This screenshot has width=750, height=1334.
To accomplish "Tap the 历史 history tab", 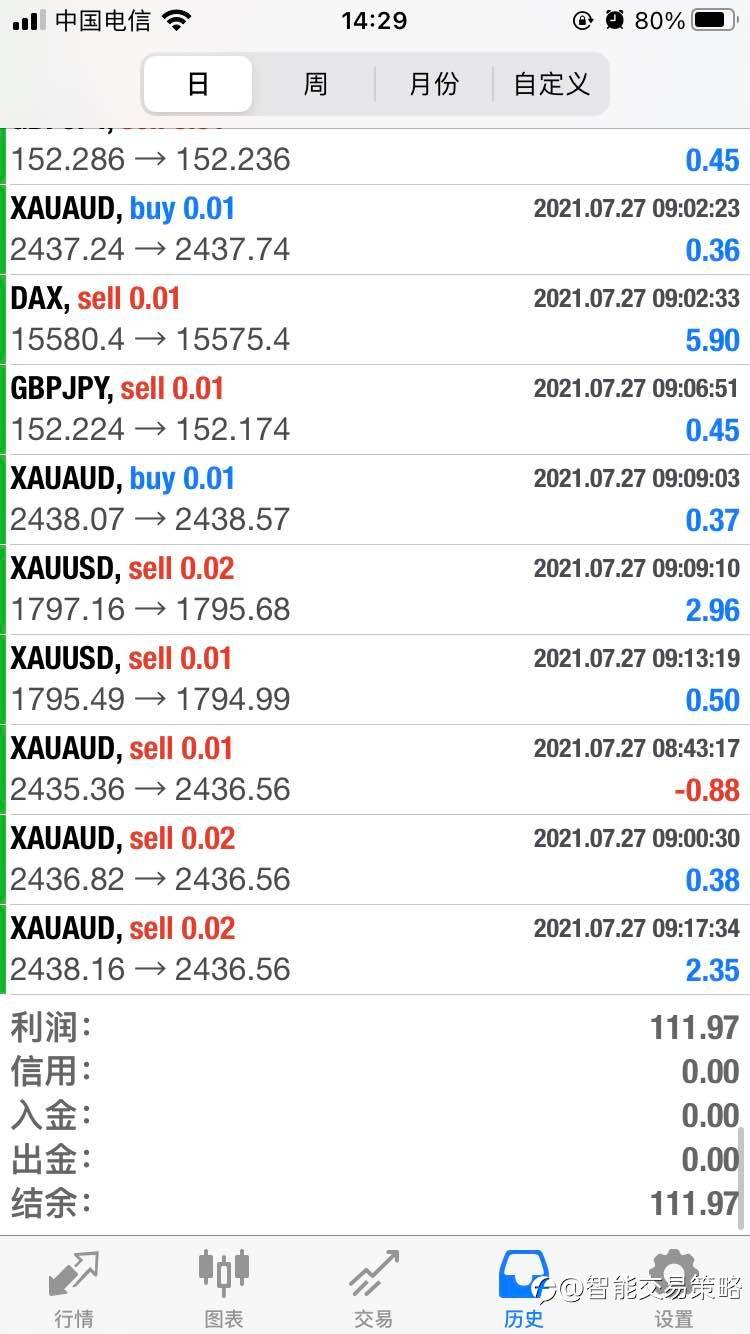I will point(524,1288).
